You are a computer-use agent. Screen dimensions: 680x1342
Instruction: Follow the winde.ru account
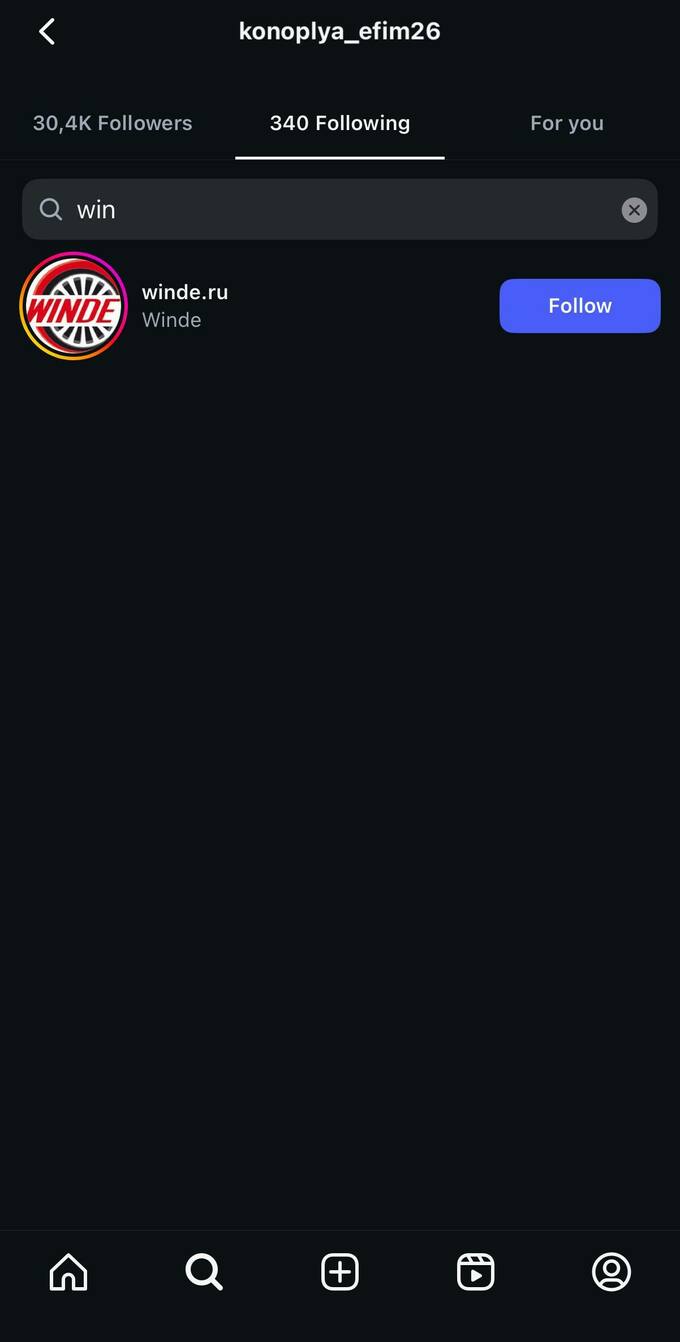(579, 306)
